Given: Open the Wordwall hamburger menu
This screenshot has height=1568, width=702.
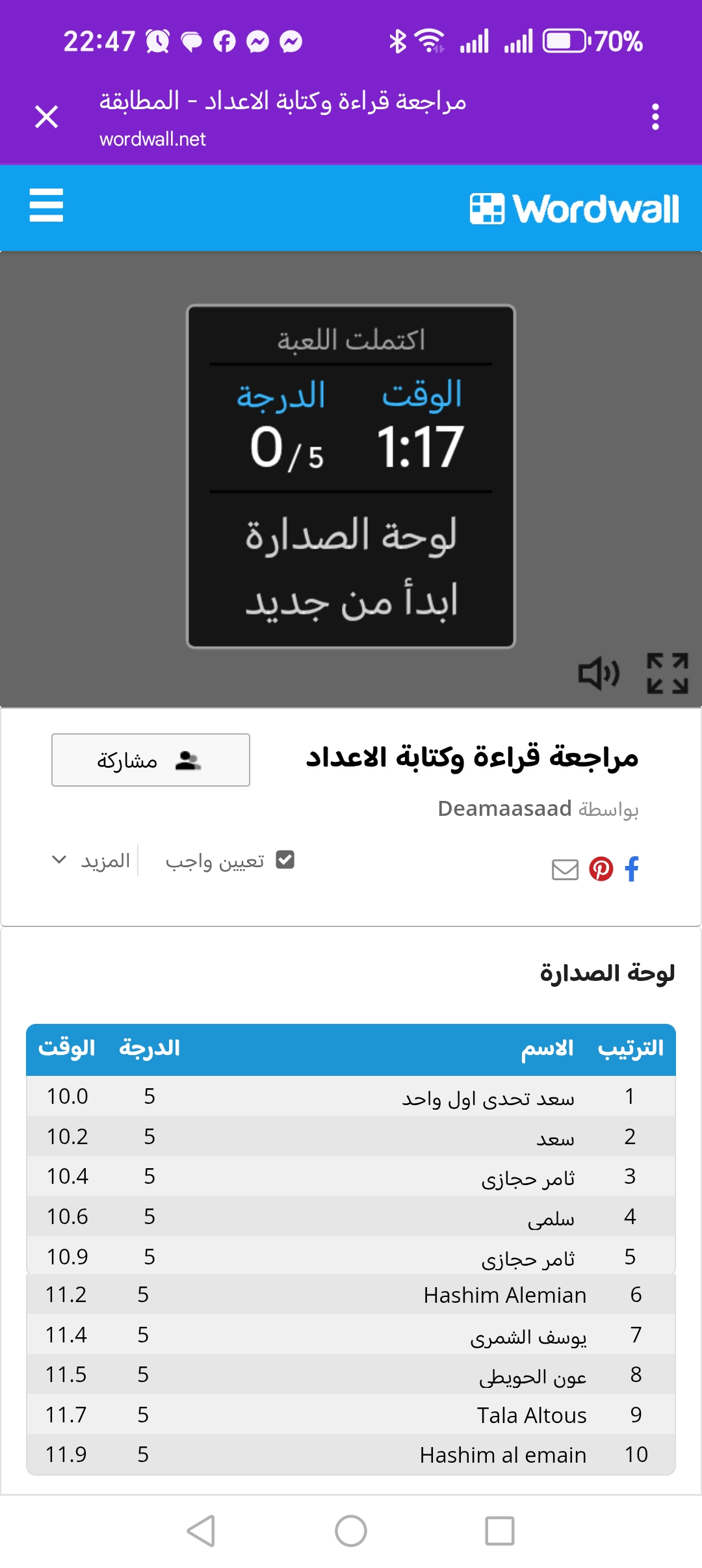Looking at the screenshot, I should click(x=46, y=205).
